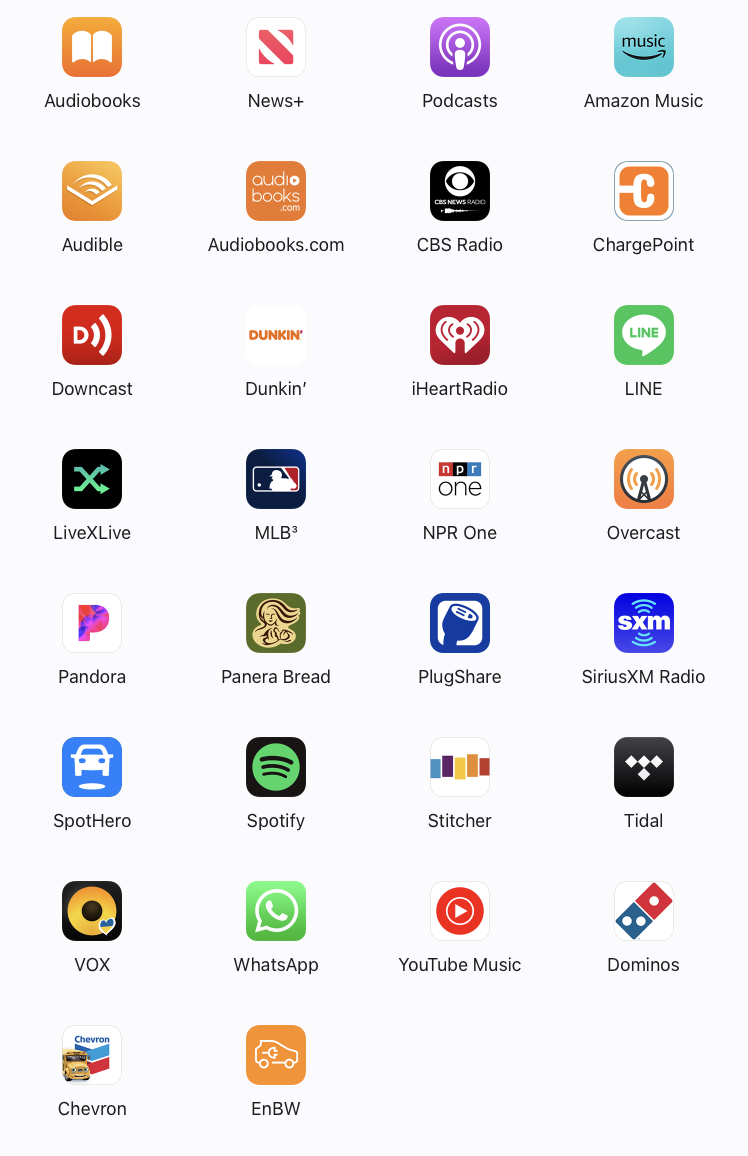Open the Podcasts app

[x=460, y=47]
